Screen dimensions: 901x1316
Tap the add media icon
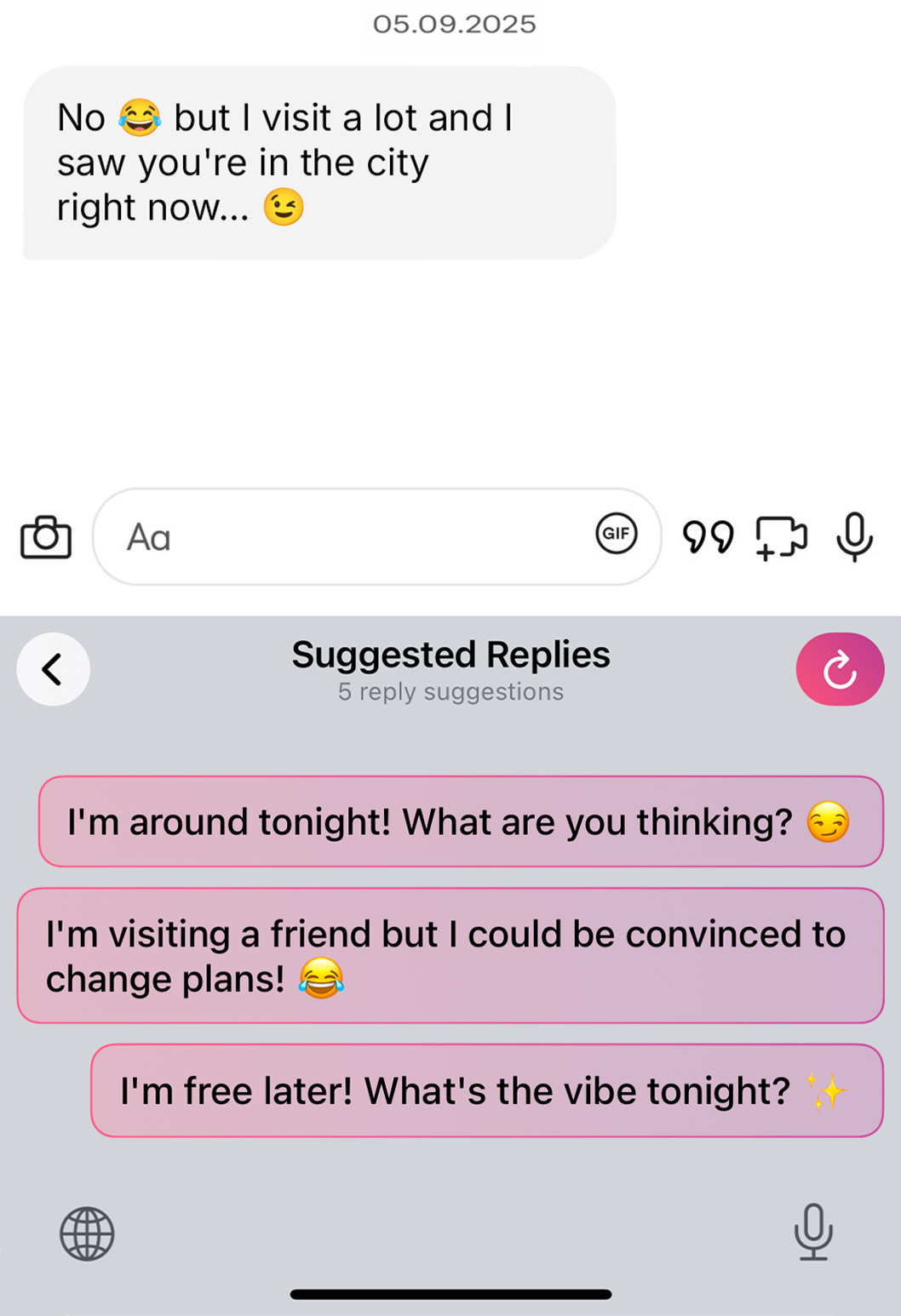pos(781,539)
